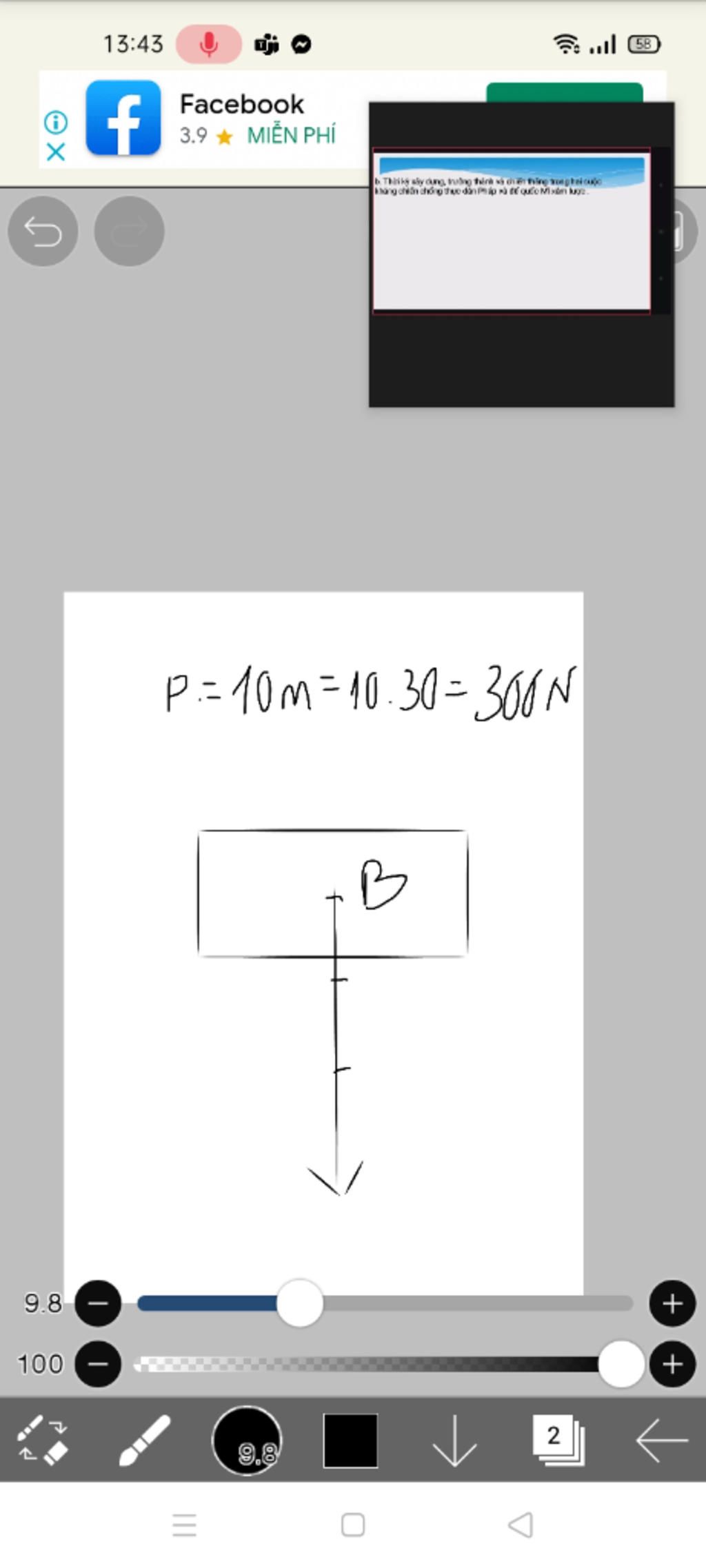Redo the undone stroke

pos(129,232)
